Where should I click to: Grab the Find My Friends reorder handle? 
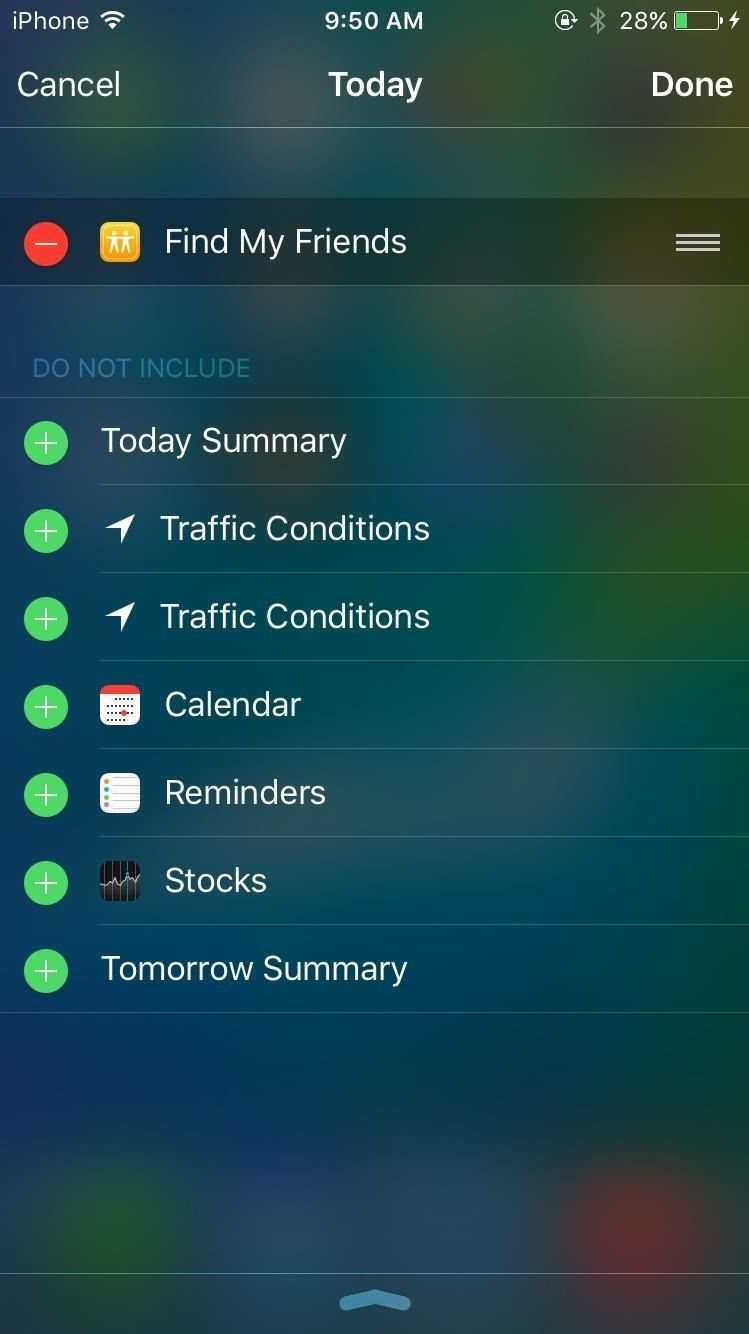(x=697, y=241)
